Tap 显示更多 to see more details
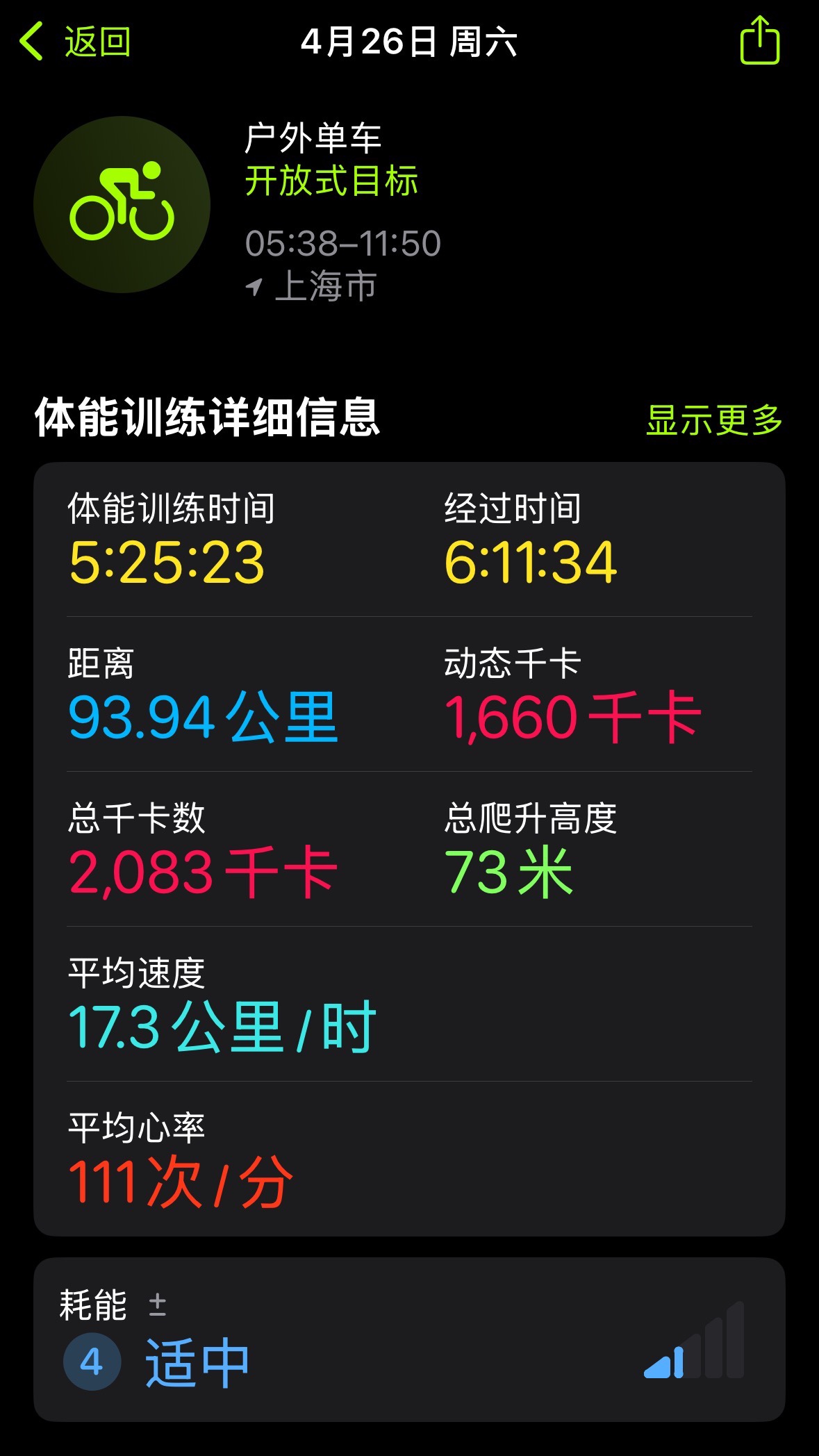This screenshot has height=1456, width=819. pos(714,420)
